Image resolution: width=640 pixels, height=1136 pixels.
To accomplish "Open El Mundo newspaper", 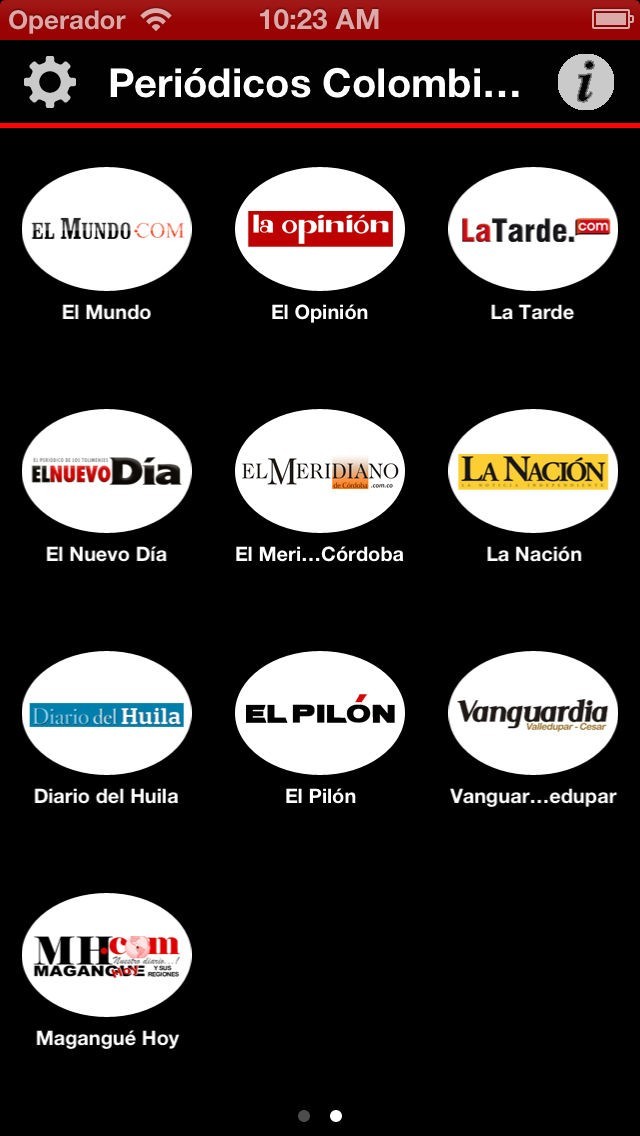I will 107,230.
